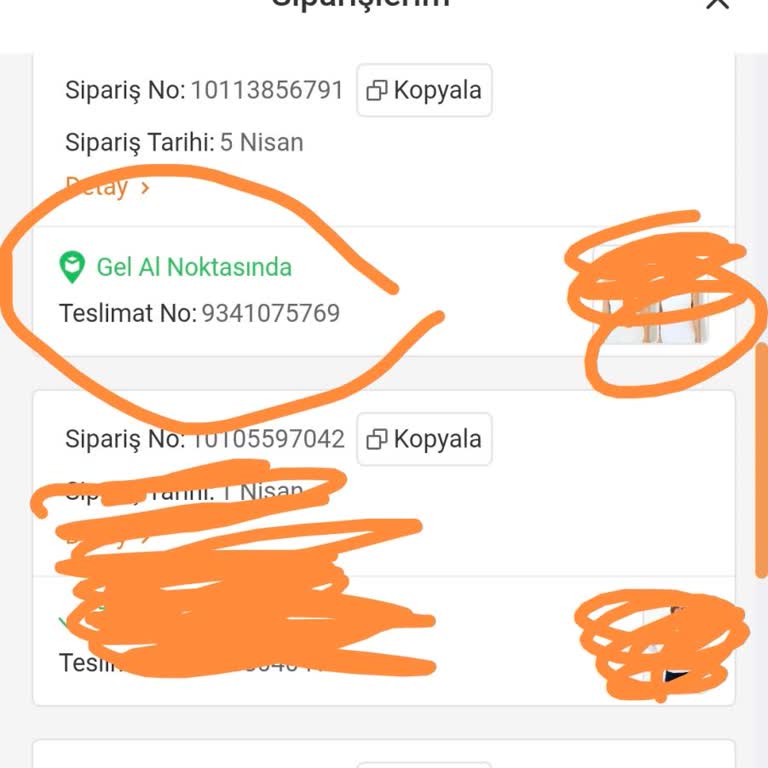The image size is (768, 768).
Task: Open delivery 9341075769 at Gel Al Noktasında
Action: (200, 290)
